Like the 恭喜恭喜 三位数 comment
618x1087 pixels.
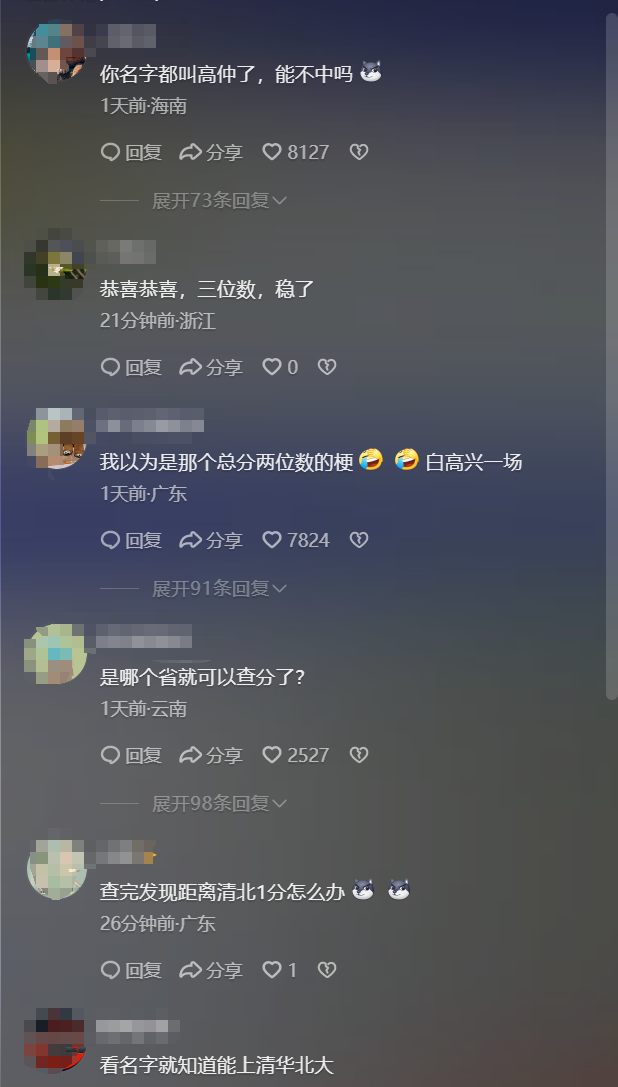280,367
